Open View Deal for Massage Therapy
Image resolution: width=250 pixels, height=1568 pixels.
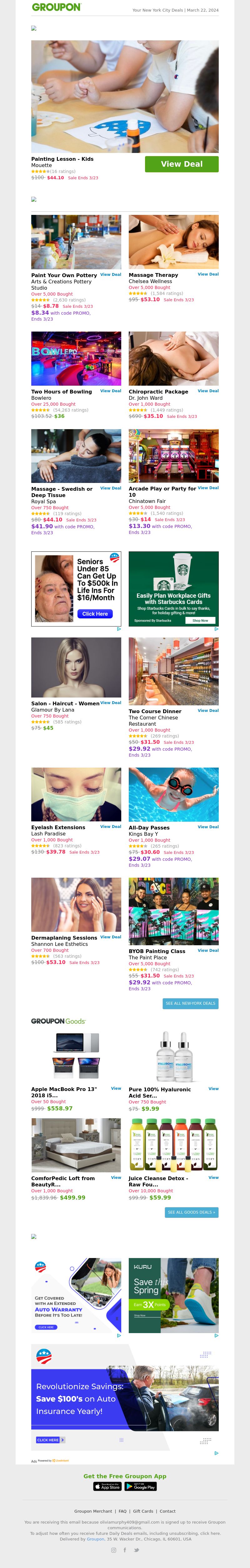(208, 275)
